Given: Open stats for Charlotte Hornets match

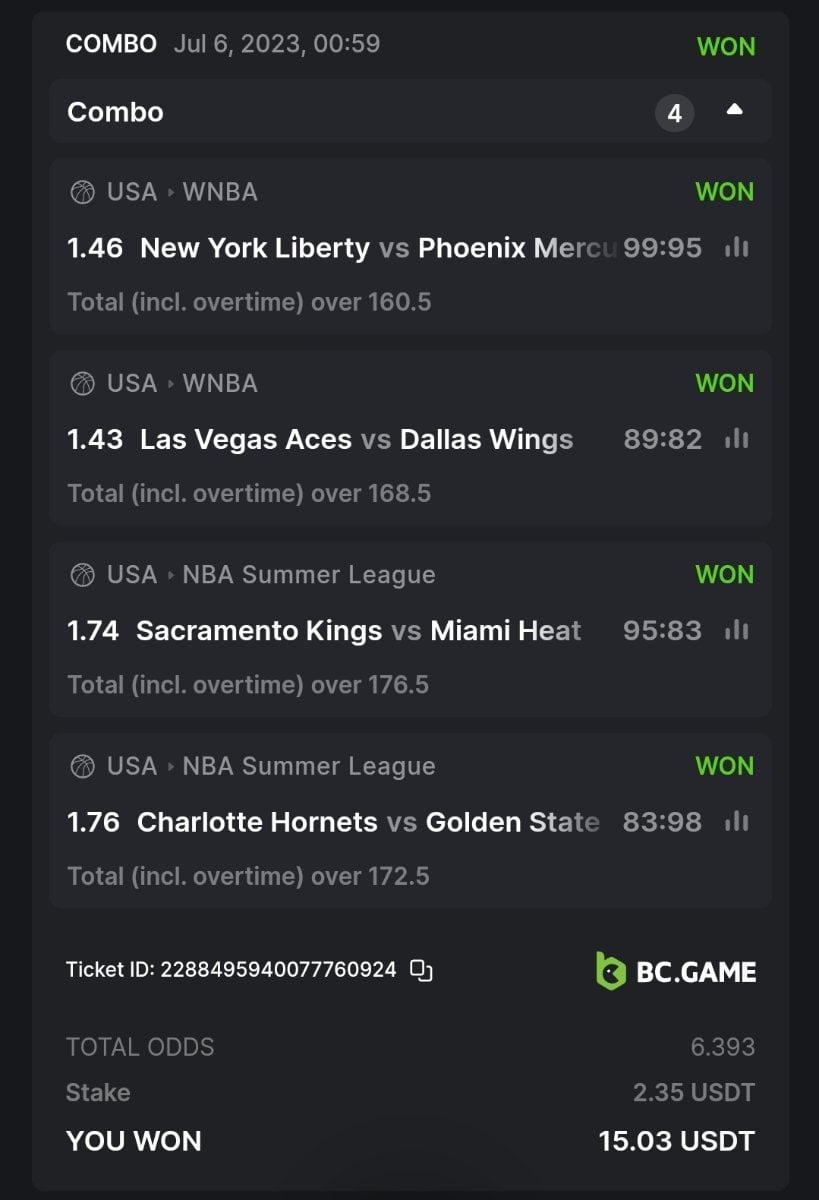Looking at the screenshot, I should tap(737, 822).
